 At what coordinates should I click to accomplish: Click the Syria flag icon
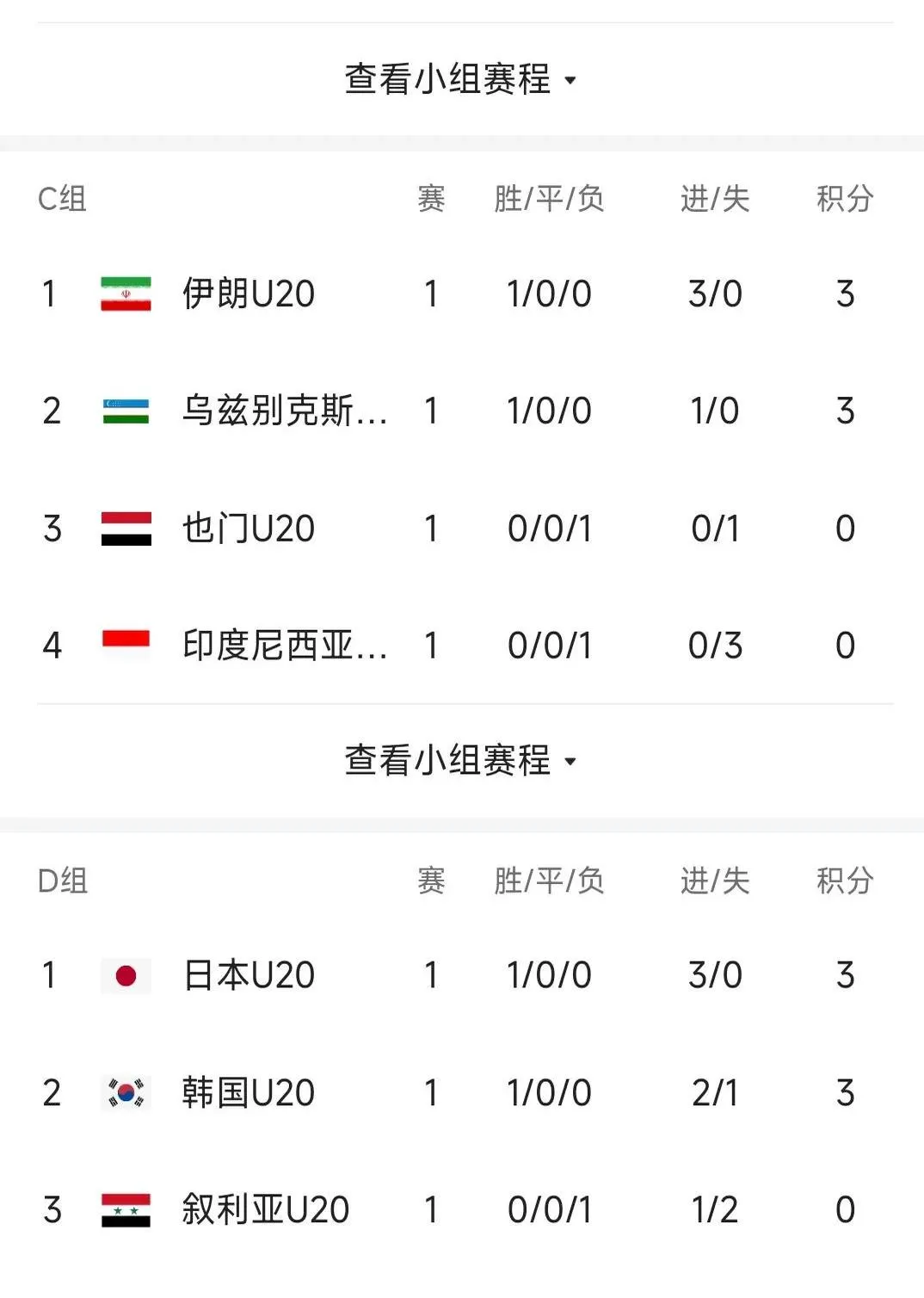[125, 1210]
